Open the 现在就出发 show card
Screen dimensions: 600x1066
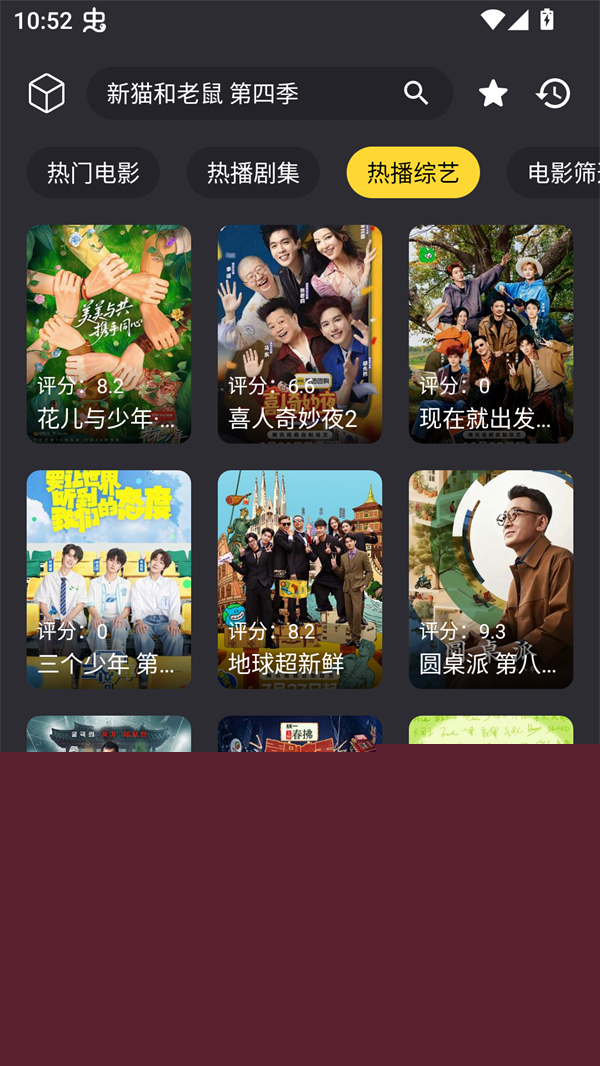pyautogui.click(x=491, y=333)
